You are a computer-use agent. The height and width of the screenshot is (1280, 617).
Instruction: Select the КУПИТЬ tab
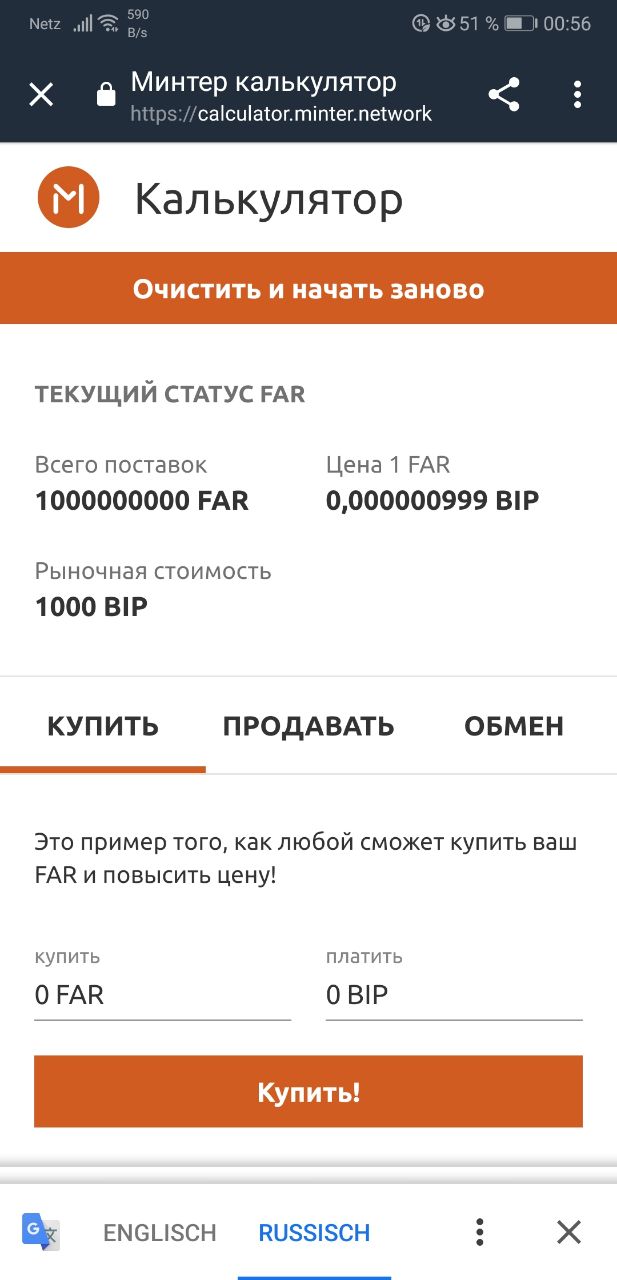(103, 726)
